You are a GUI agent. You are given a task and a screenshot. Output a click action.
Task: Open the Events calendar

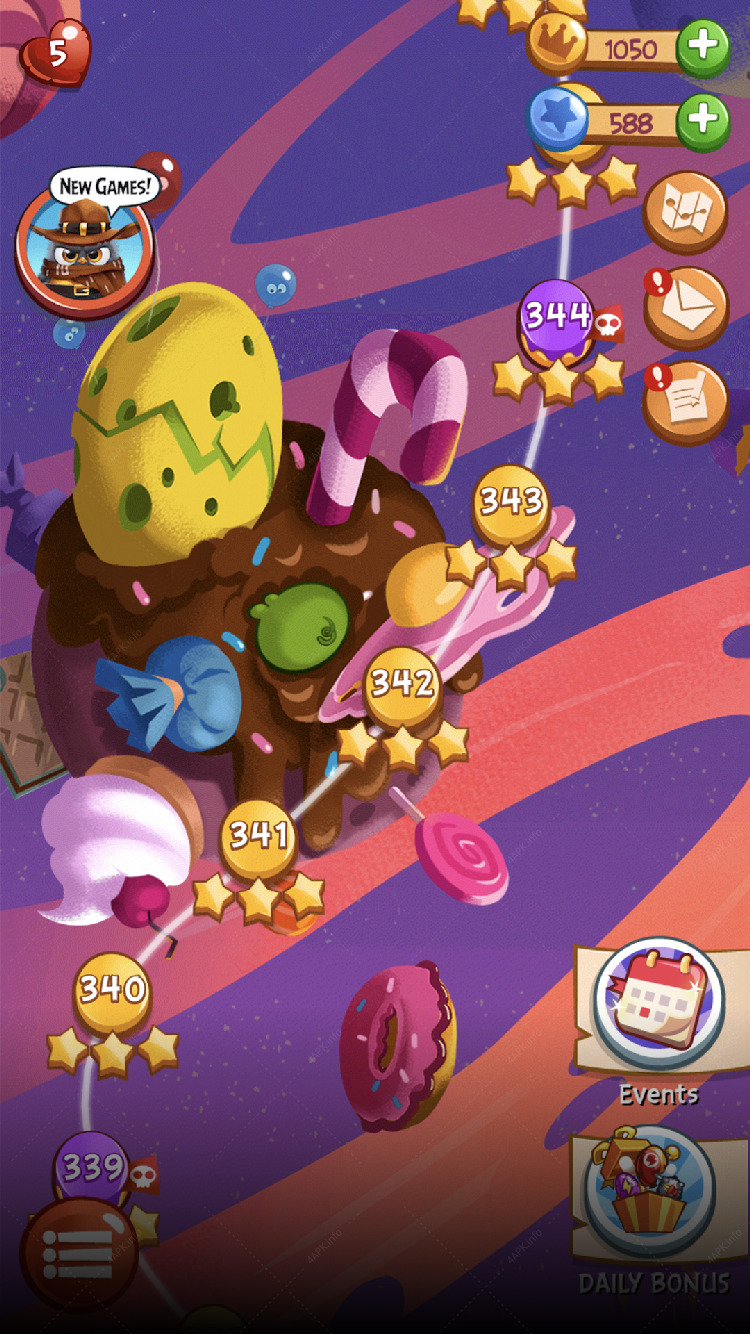[x=657, y=1003]
